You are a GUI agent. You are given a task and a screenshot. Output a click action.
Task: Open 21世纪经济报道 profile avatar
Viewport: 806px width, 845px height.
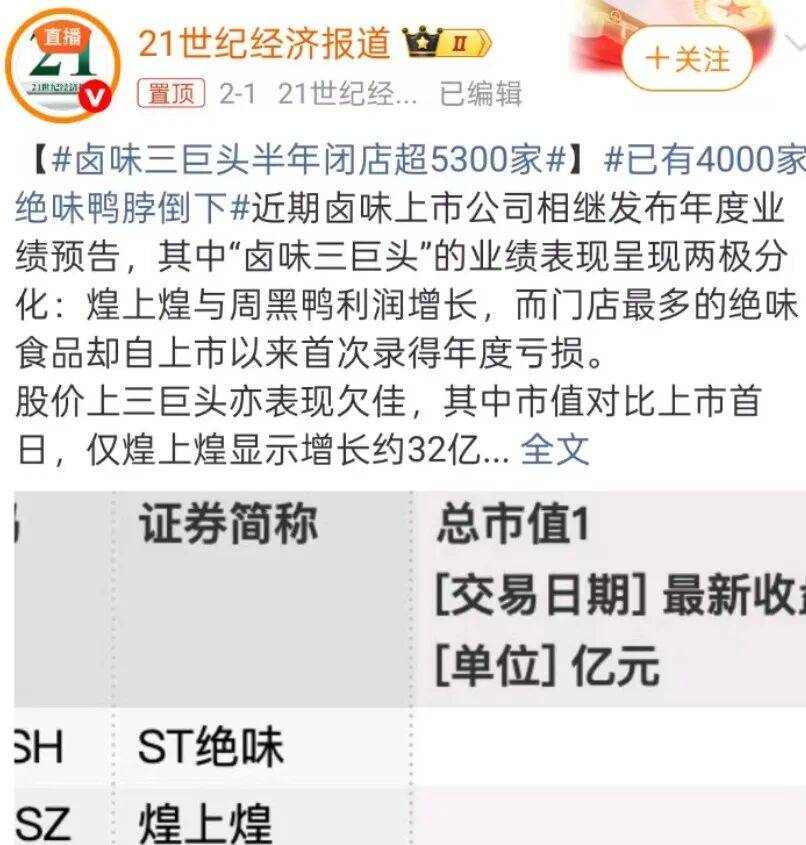tap(62, 63)
